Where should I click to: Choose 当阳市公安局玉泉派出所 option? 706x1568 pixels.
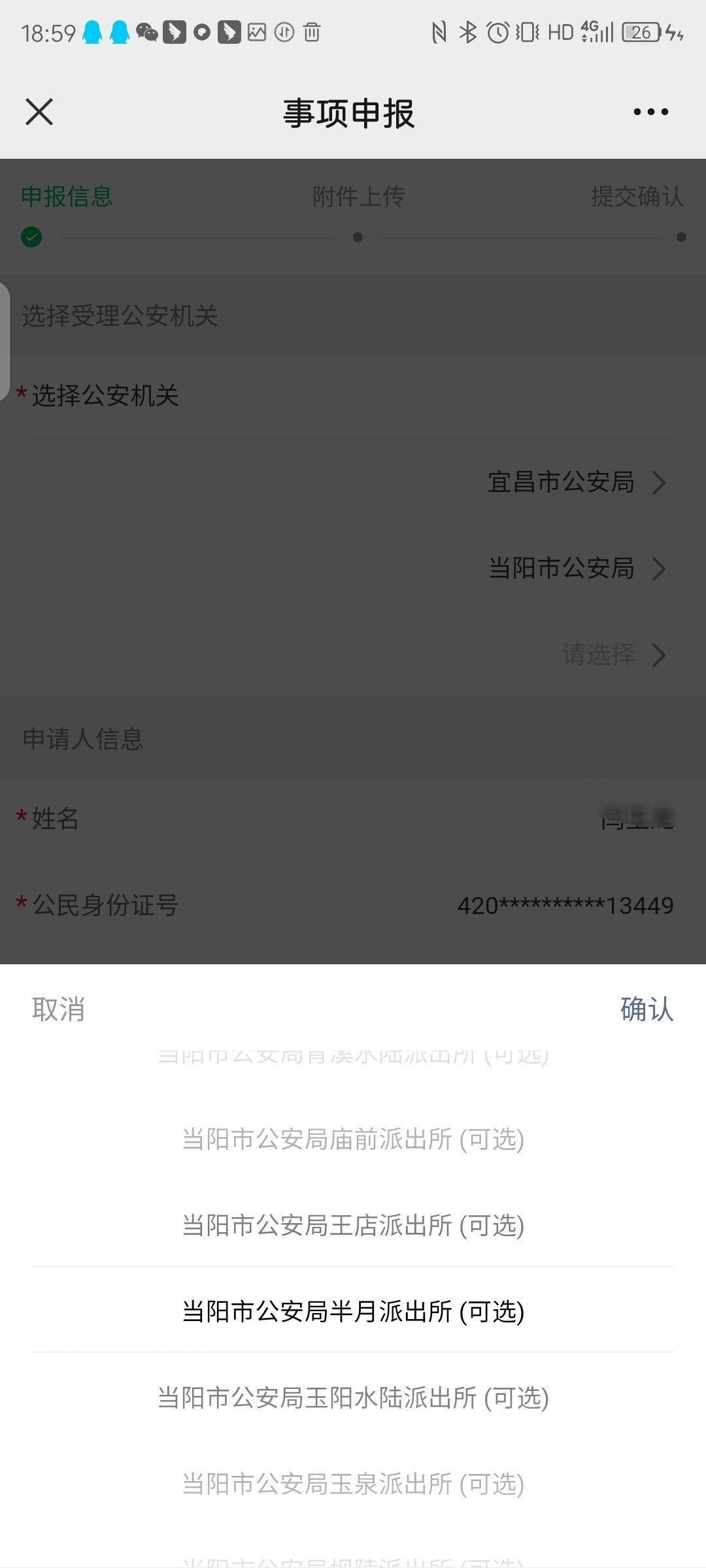coord(353,1484)
